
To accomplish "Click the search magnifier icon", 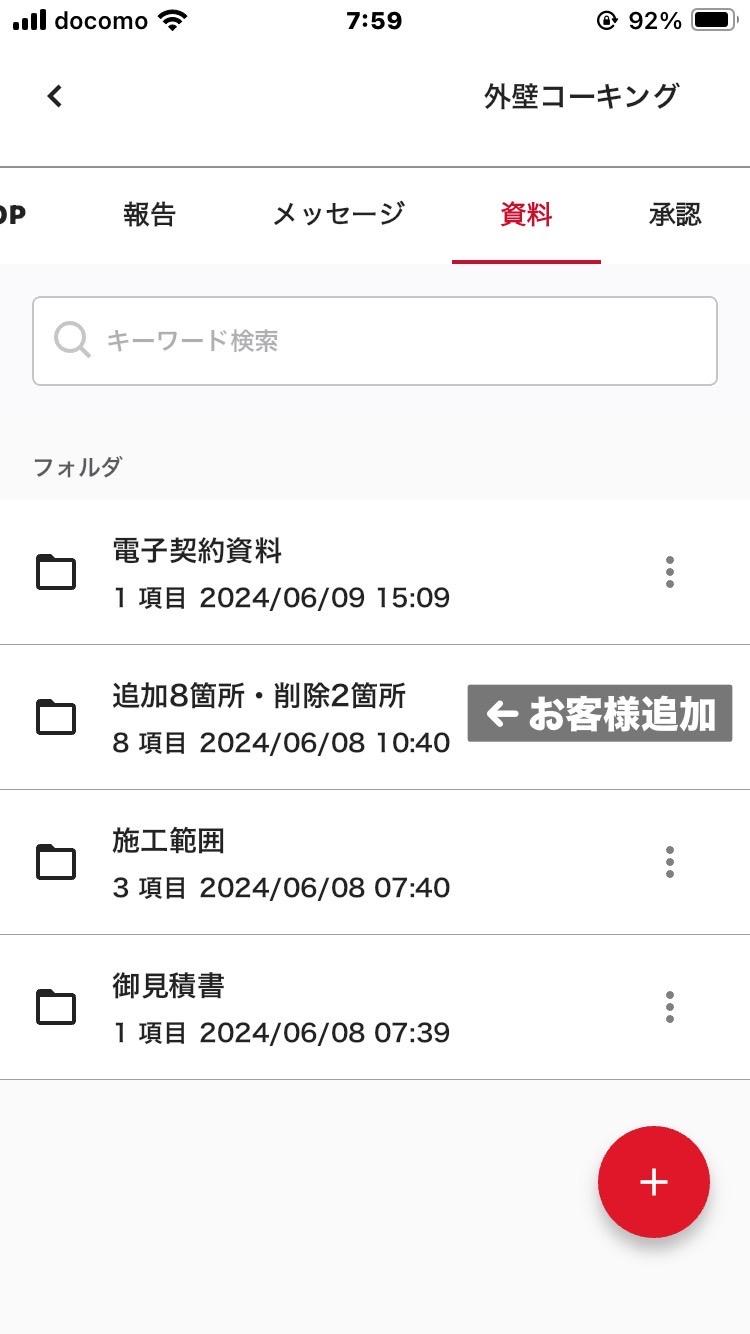I will [x=70, y=340].
